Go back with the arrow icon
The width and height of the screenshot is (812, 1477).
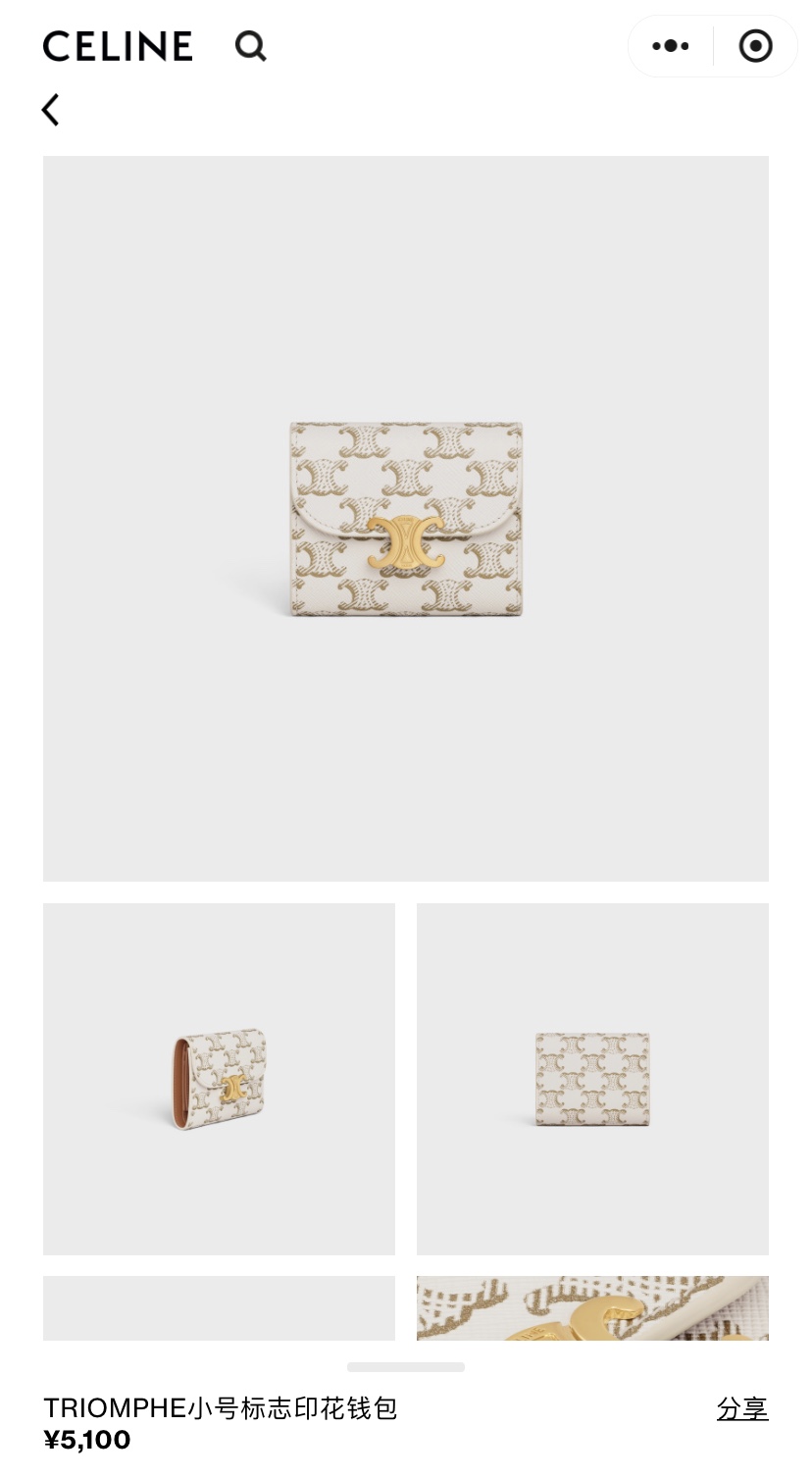(51, 110)
